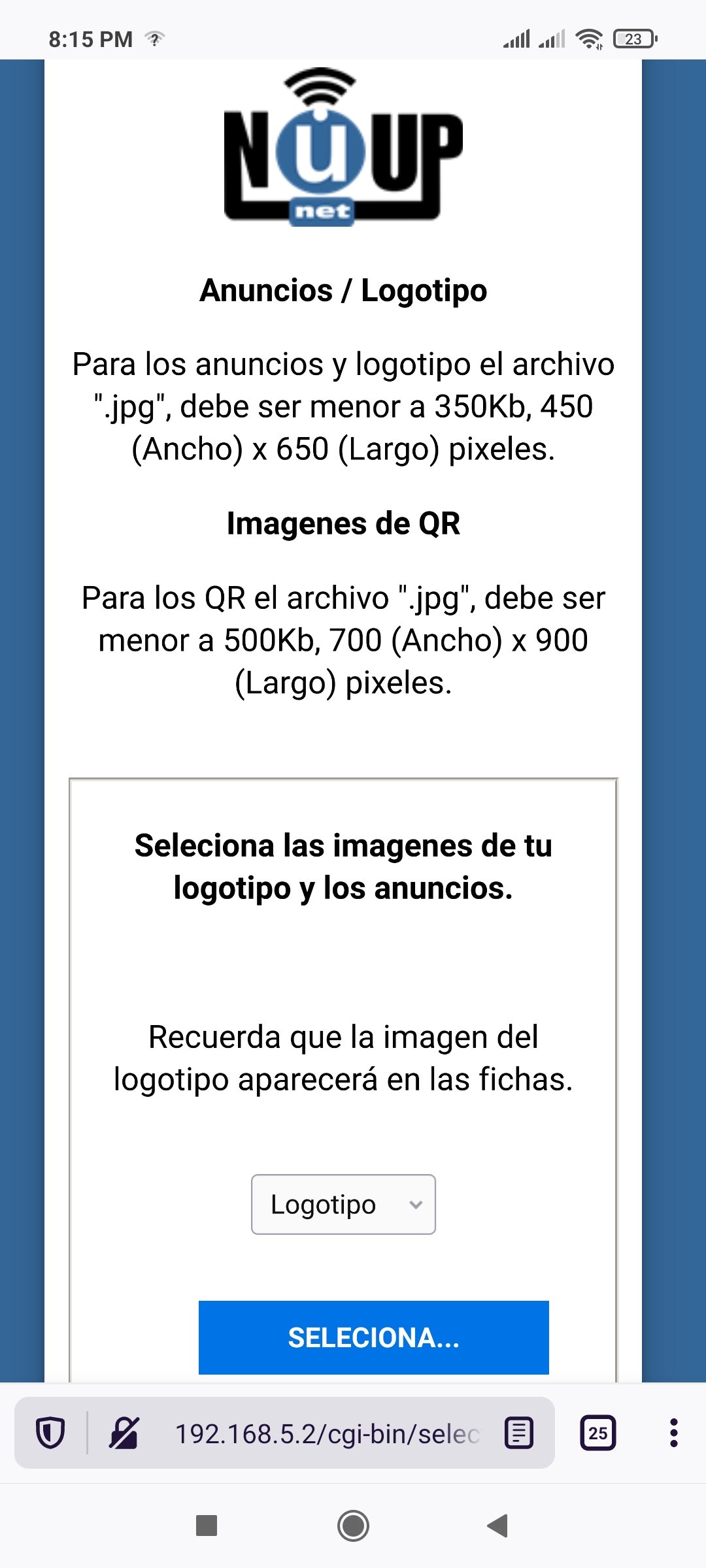The width and height of the screenshot is (706, 1568).
Task: Open the browser overflow menu
Action: [x=673, y=1433]
